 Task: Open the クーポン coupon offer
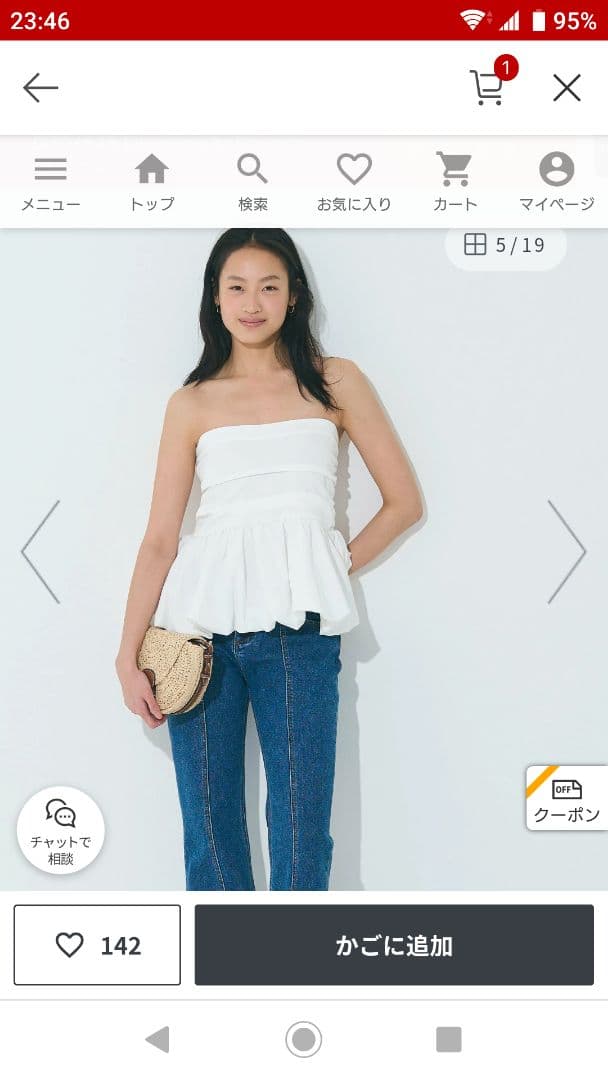click(x=567, y=798)
